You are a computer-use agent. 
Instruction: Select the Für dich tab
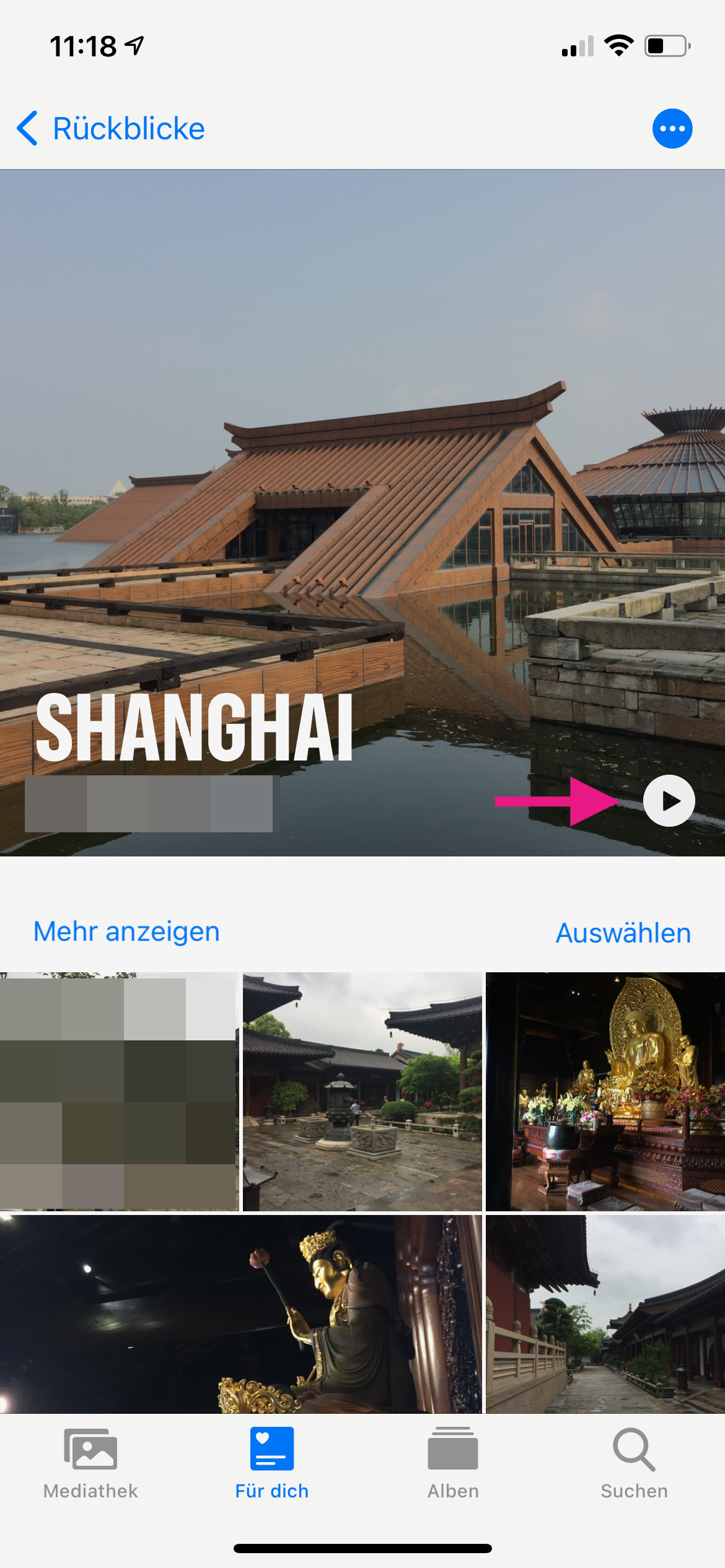272,1464
